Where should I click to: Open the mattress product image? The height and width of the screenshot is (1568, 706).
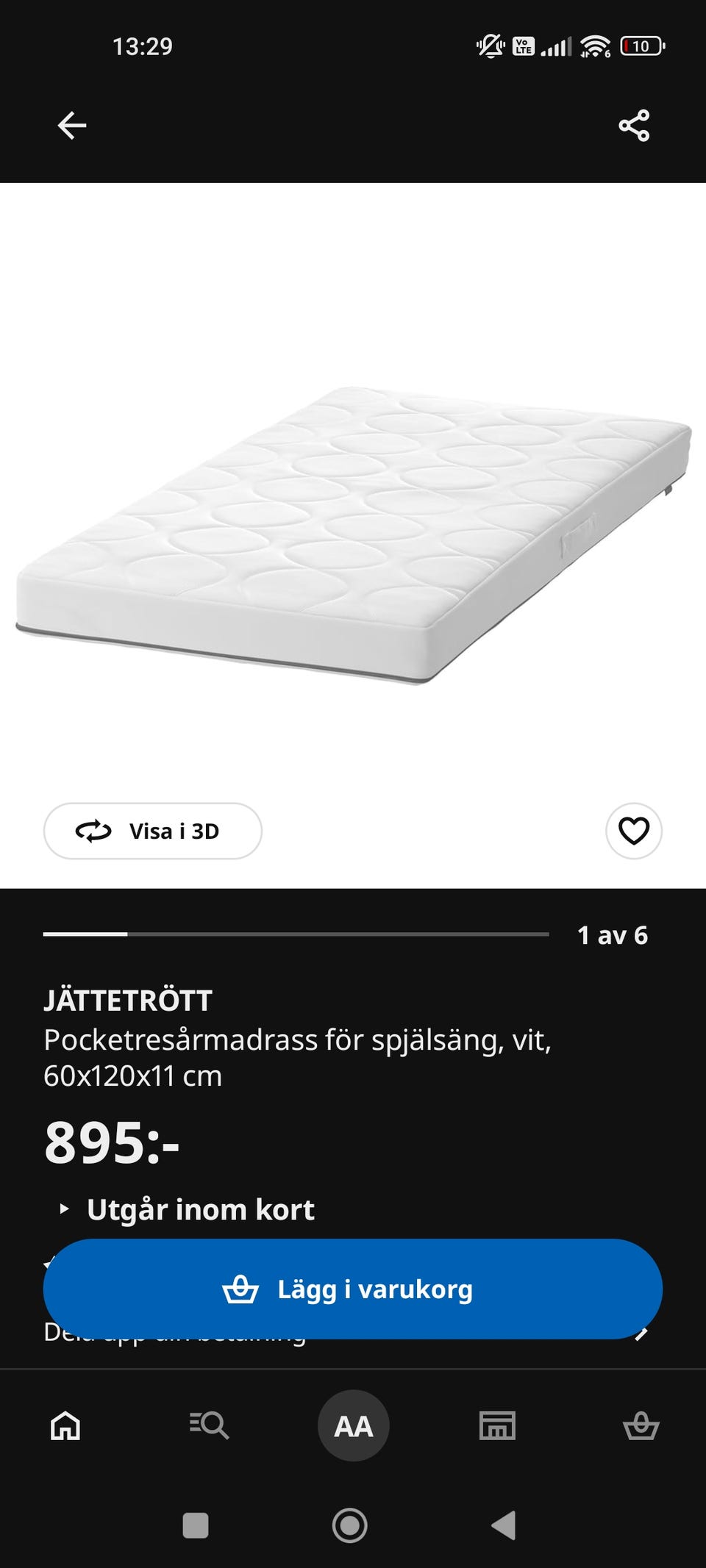click(x=353, y=535)
